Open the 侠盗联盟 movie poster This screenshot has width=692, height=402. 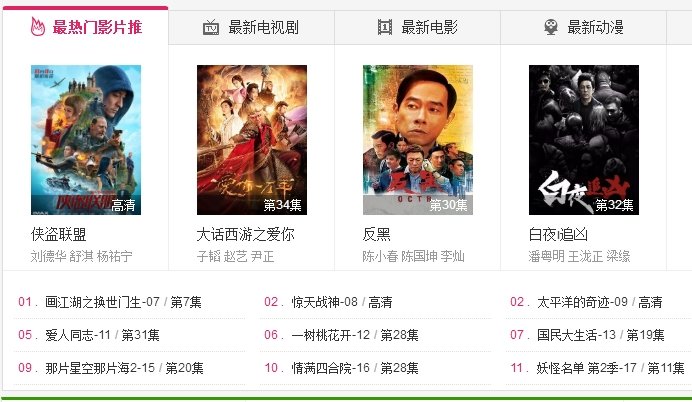coord(85,140)
